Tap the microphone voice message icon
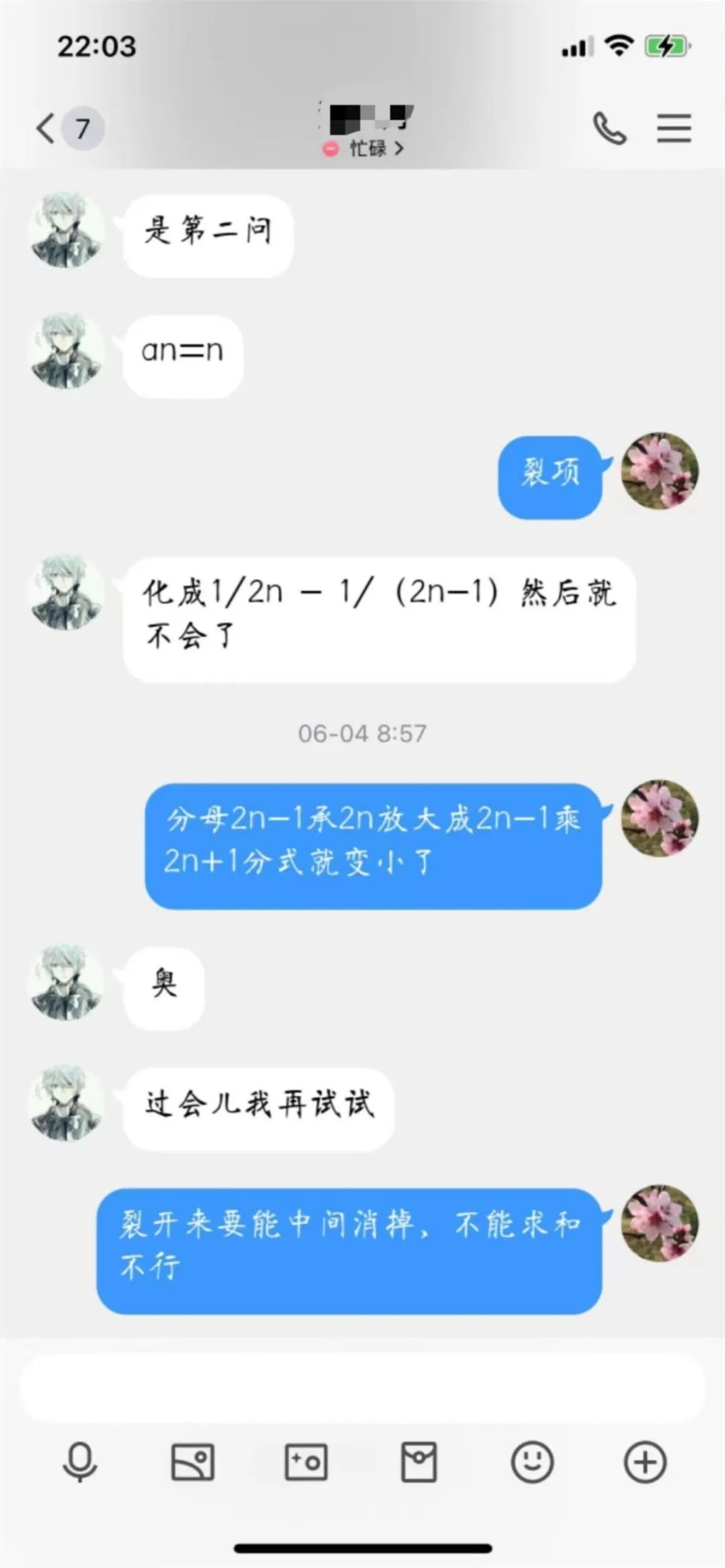The image size is (725, 1568). click(x=80, y=1462)
